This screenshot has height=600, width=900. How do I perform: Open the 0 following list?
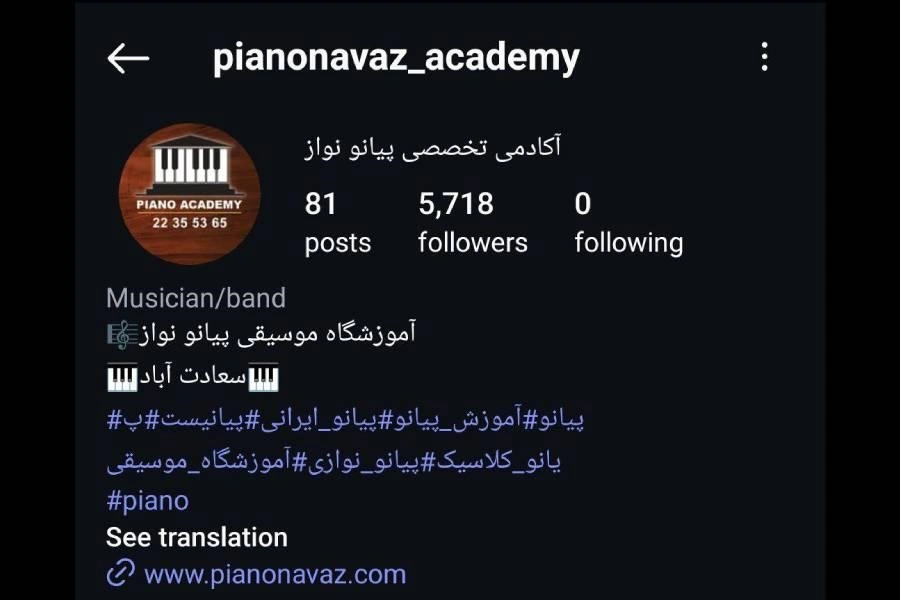point(628,223)
